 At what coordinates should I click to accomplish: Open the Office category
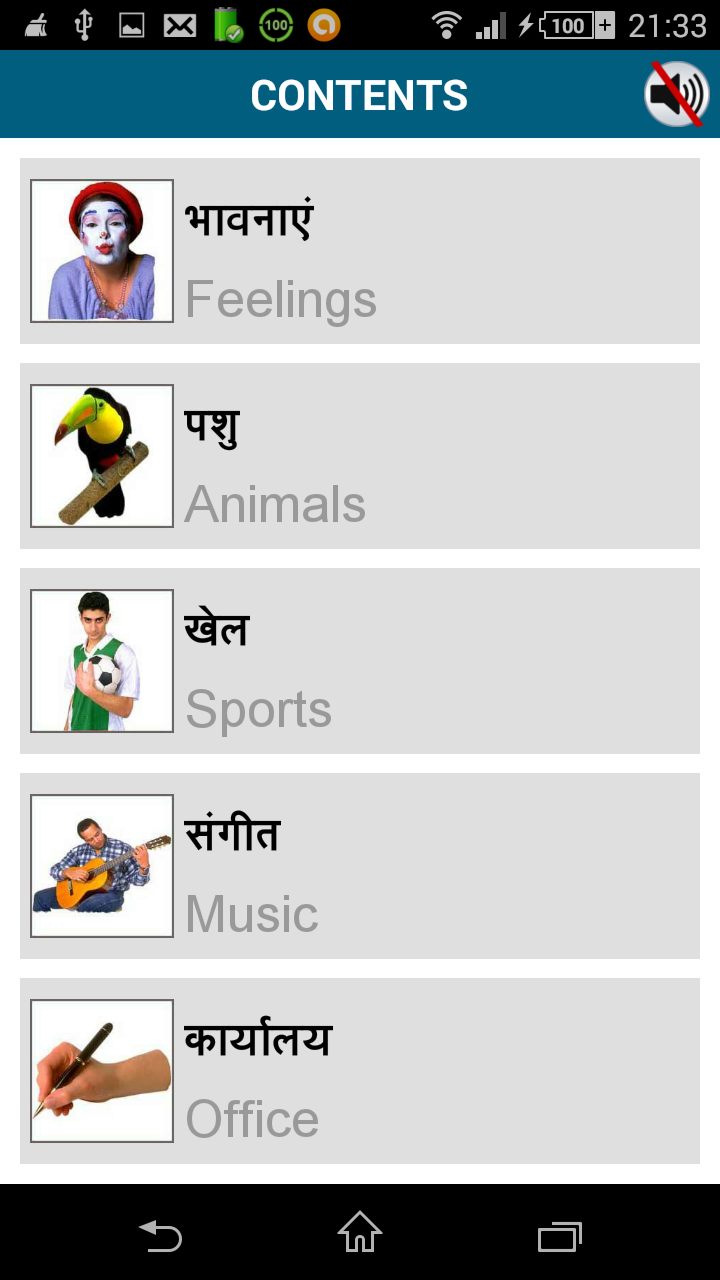tap(360, 1071)
